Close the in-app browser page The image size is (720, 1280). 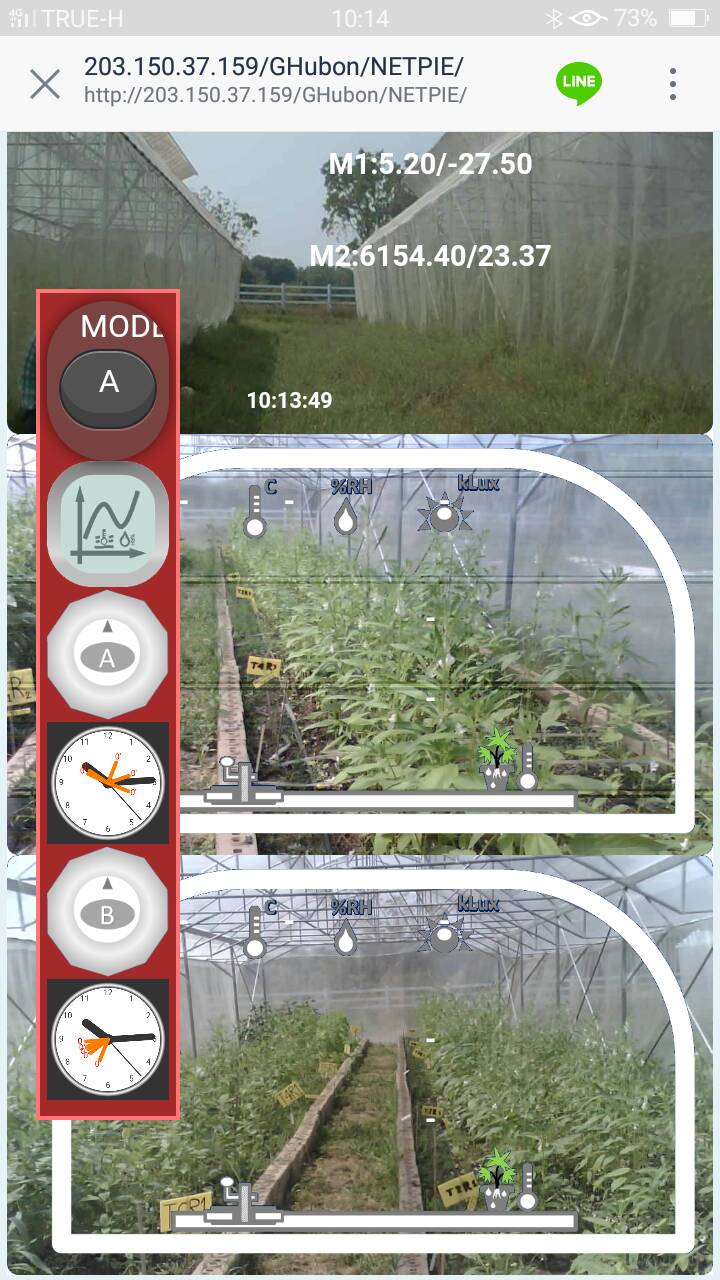[45, 84]
